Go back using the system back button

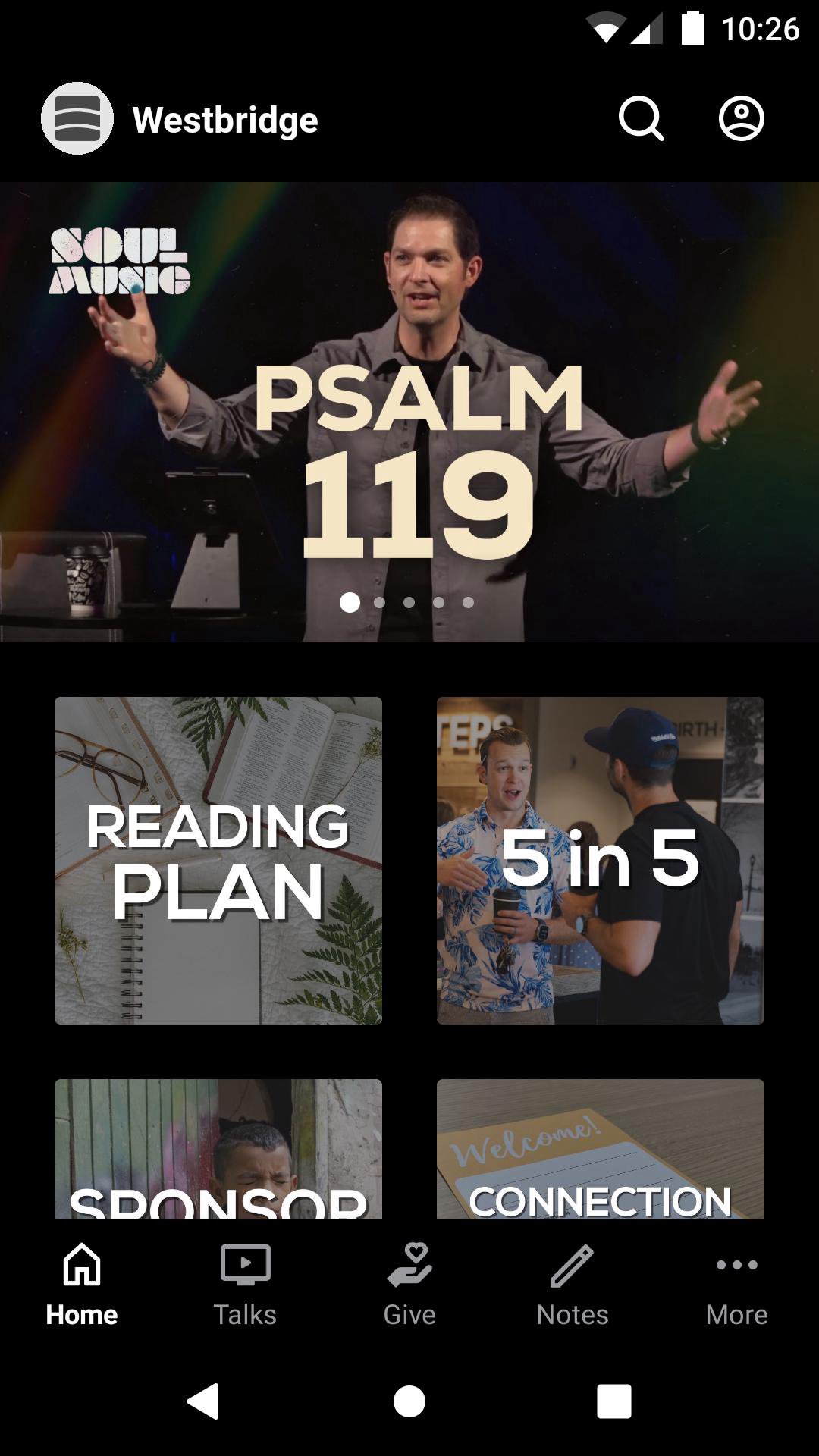(203, 1400)
